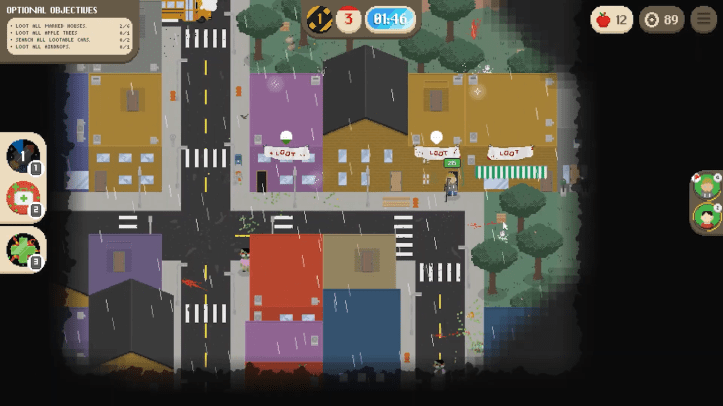Select the black-haired survivor portrait
This screenshot has width=723, height=406.
pyautogui.click(x=706, y=217)
